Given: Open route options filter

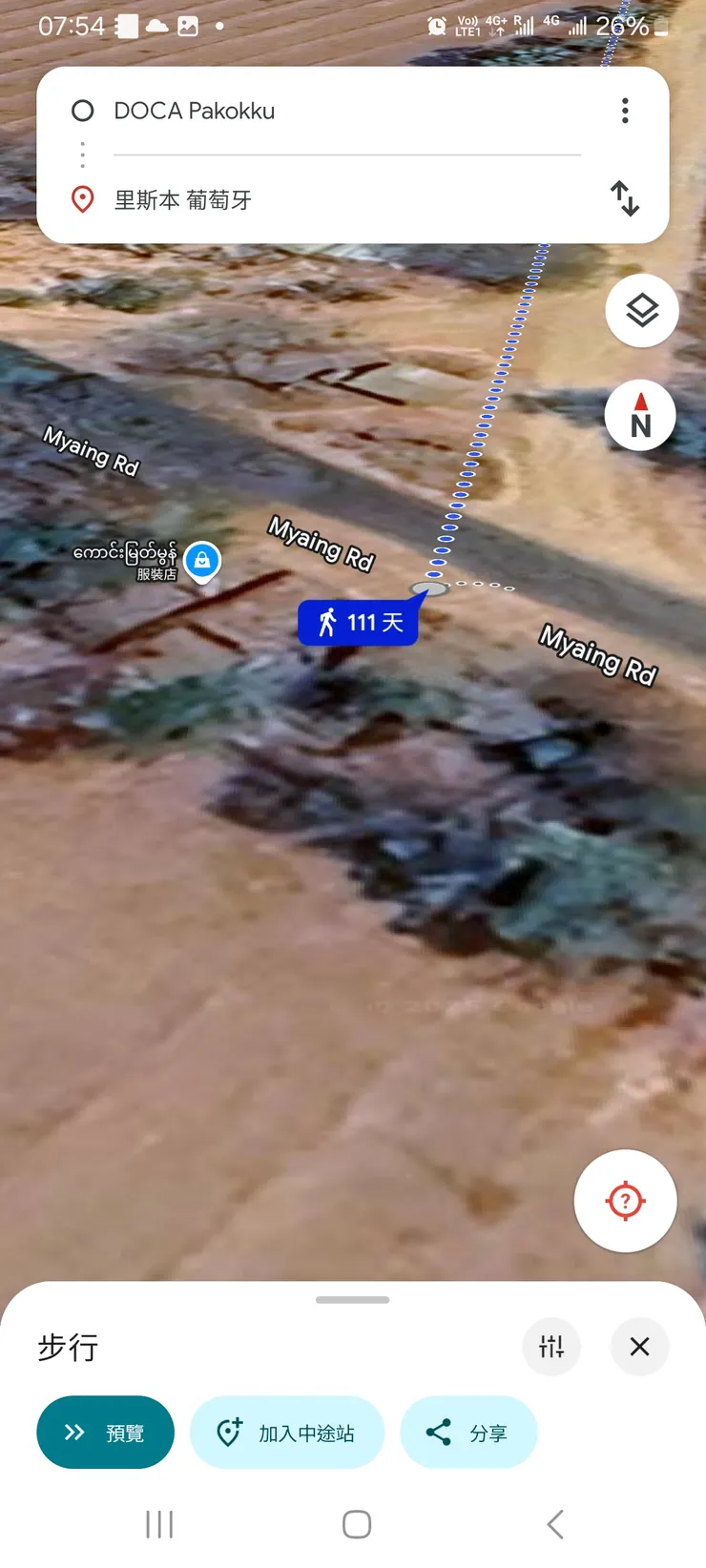Looking at the screenshot, I should [551, 1347].
